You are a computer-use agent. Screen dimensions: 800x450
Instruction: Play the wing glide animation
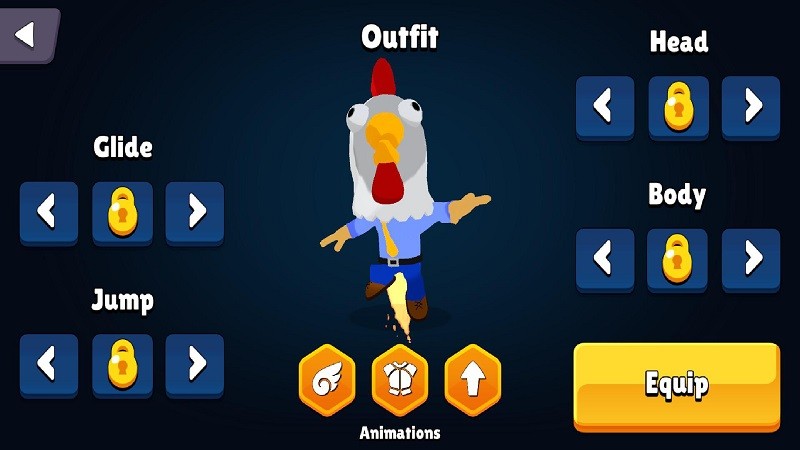point(327,381)
